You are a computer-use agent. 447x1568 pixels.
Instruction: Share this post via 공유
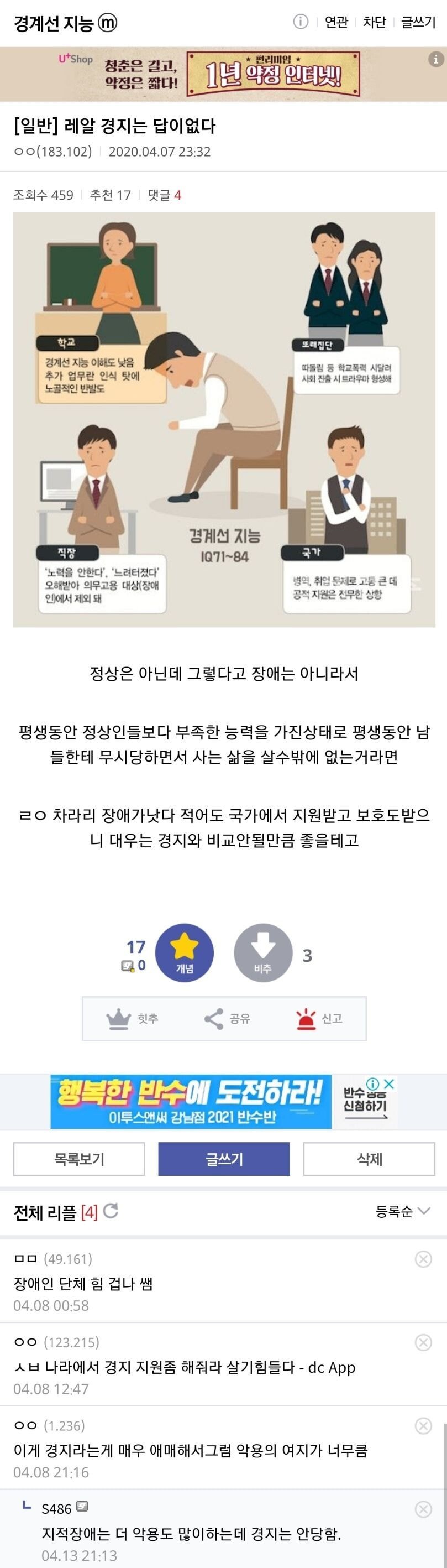pyautogui.click(x=227, y=1018)
